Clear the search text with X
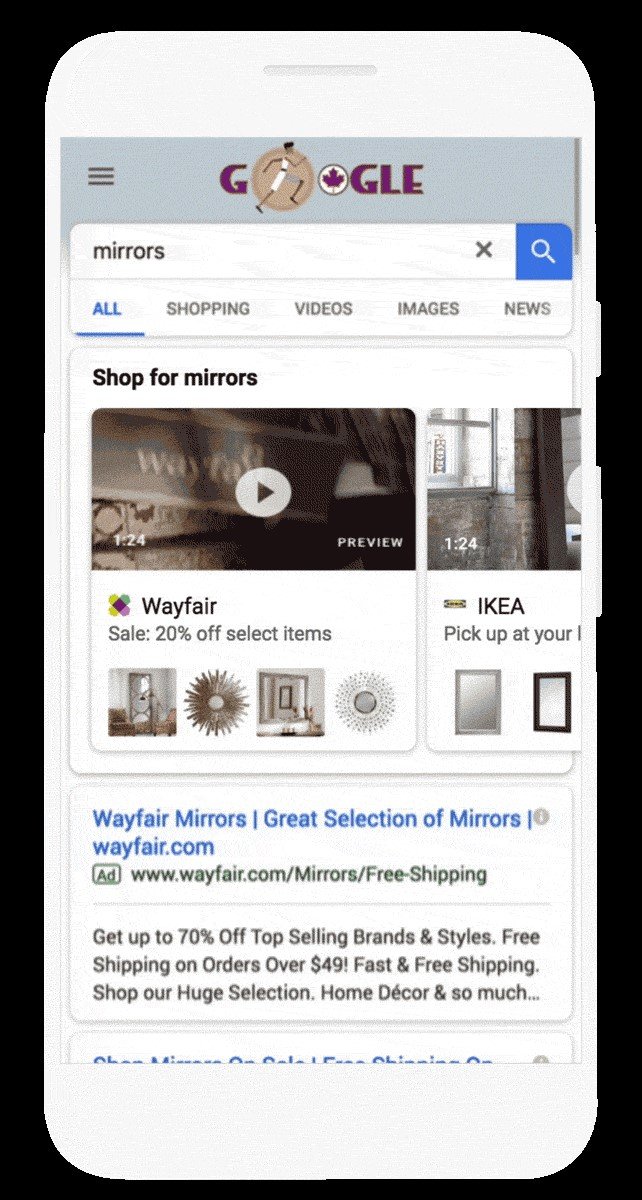The image size is (642, 1200). click(484, 250)
